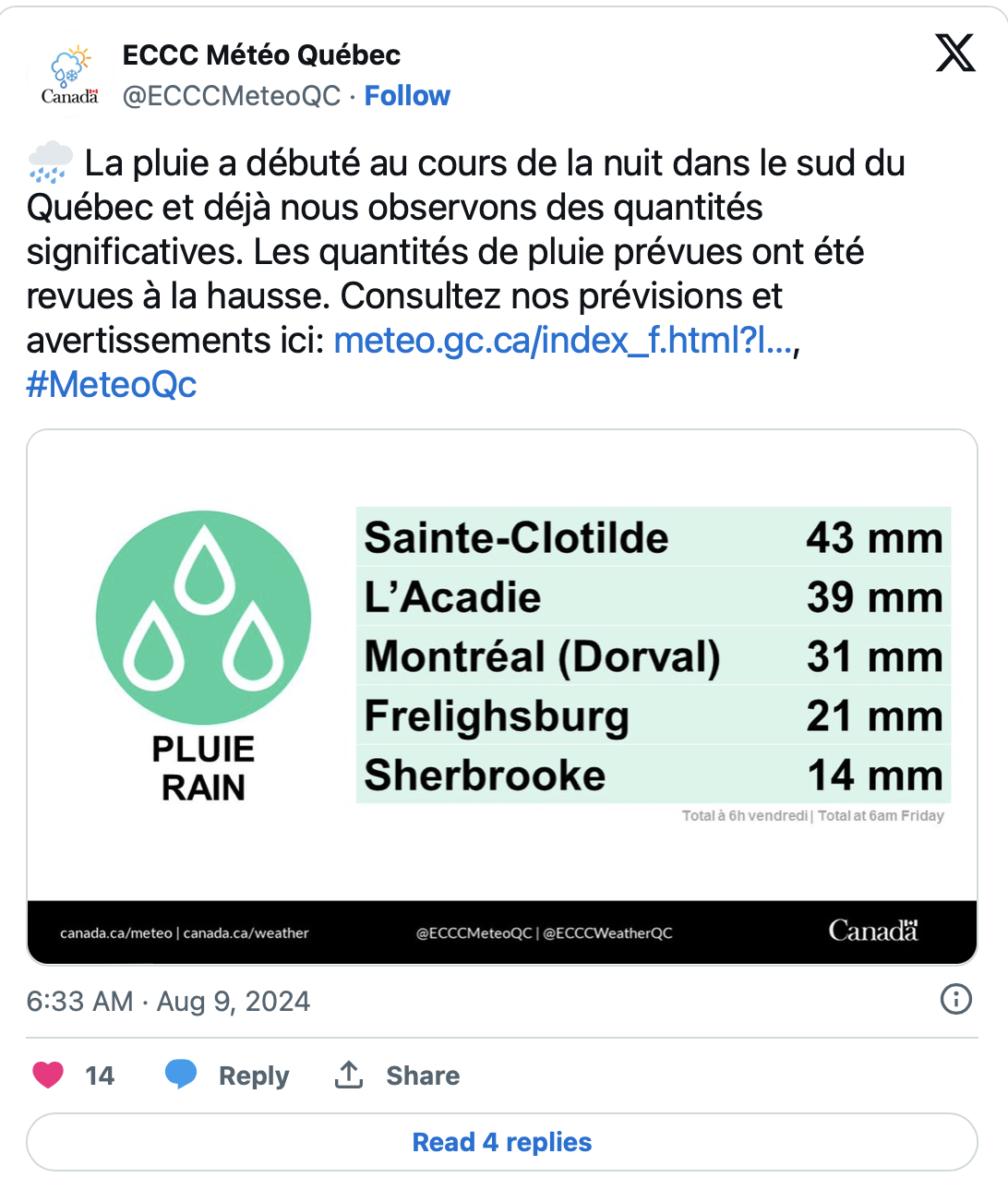Click the 14 likes count
Screen dimensions: 1008x1178
pyautogui.click(x=101, y=1075)
